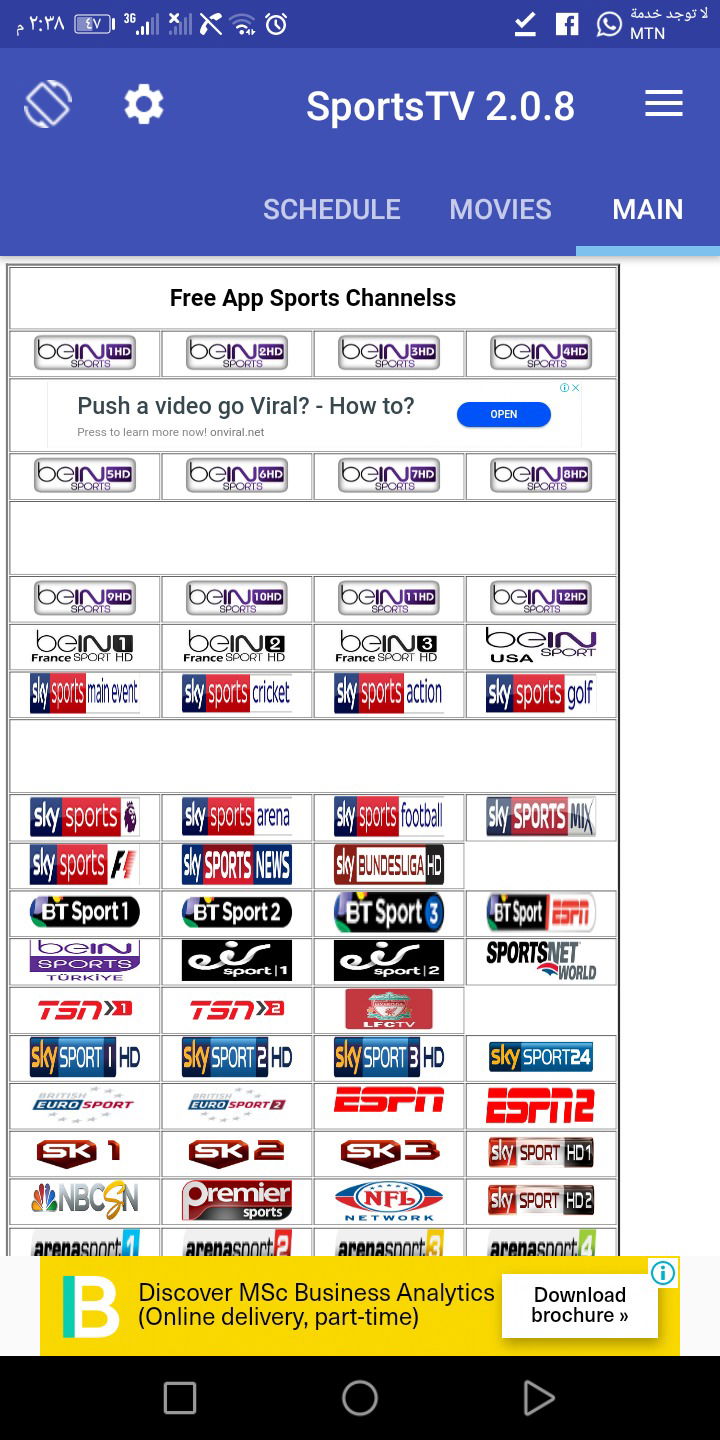Screen dimensions: 720x1440
Task: Open Premier Sports channel
Action: pos(237,1200)
